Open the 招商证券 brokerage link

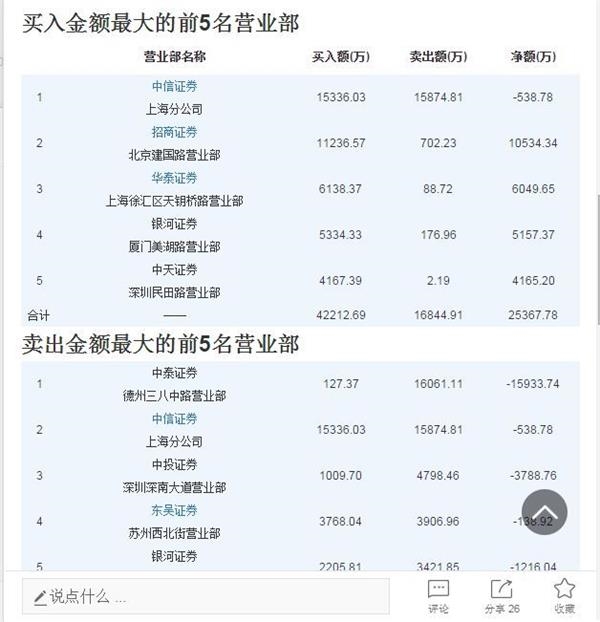pyautogui.click(x=174, y=133)
